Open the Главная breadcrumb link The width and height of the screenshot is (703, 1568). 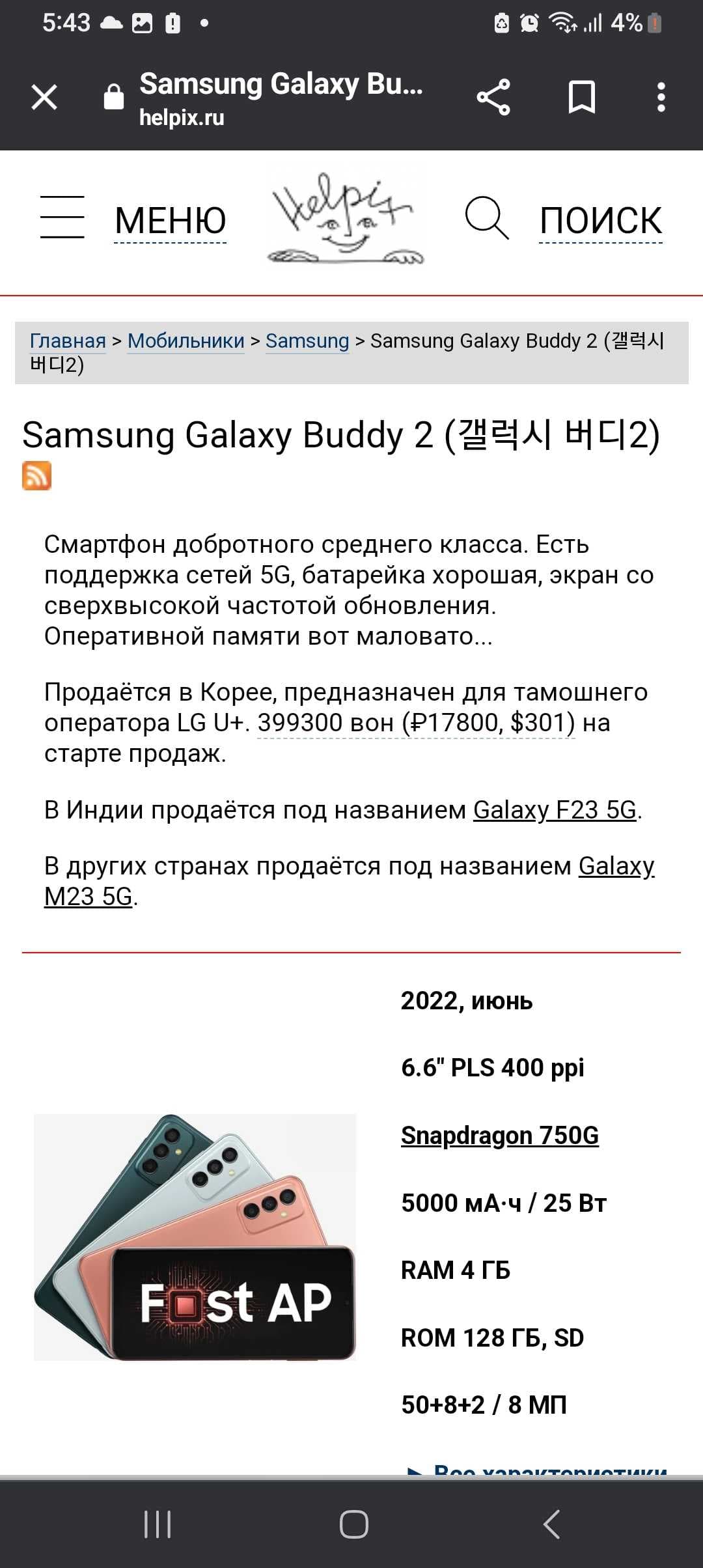pyautogui.click(x=68, y=341)
